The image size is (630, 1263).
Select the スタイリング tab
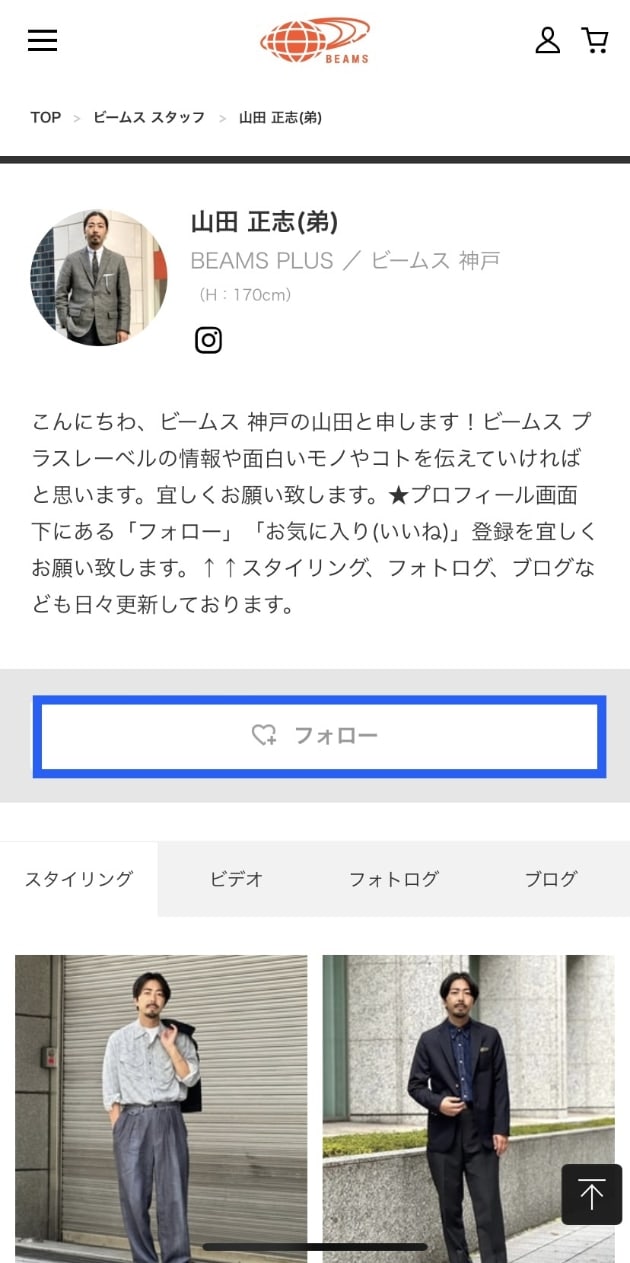tap(79, 879)
